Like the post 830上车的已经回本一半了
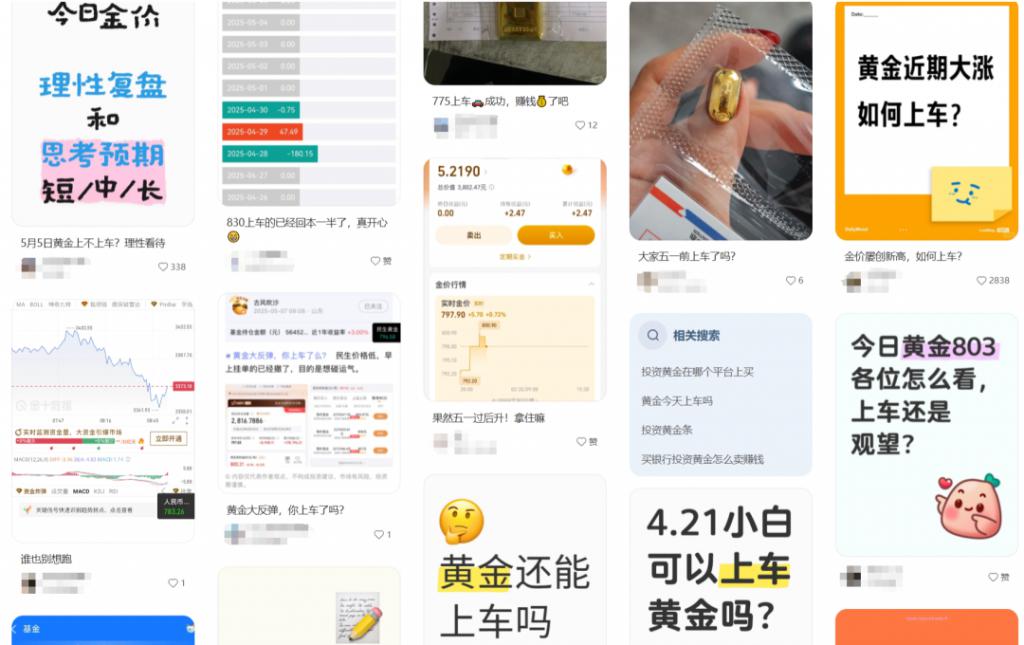 [376, 261]
